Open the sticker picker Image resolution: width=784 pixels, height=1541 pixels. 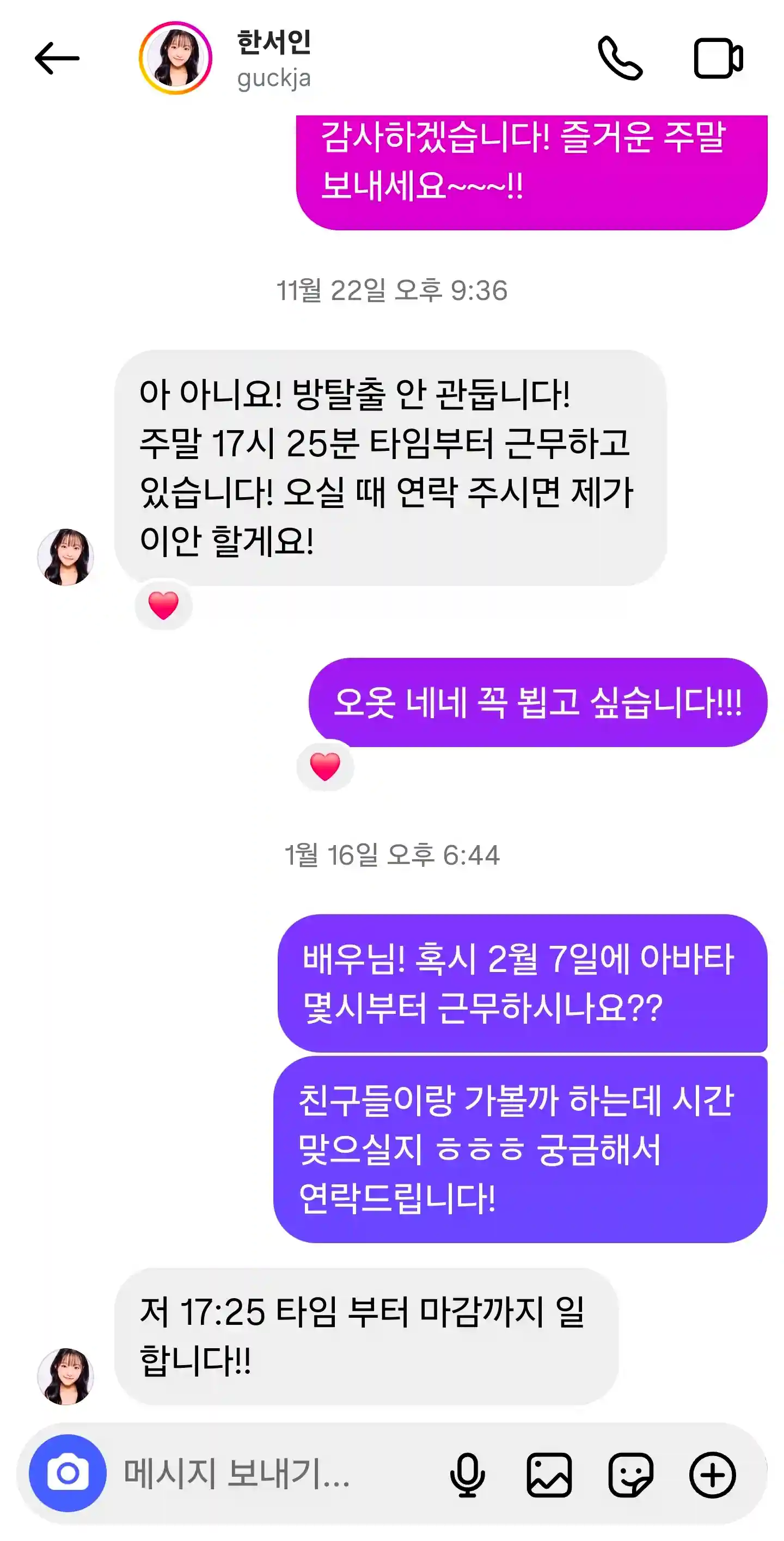coord(630,1475)
